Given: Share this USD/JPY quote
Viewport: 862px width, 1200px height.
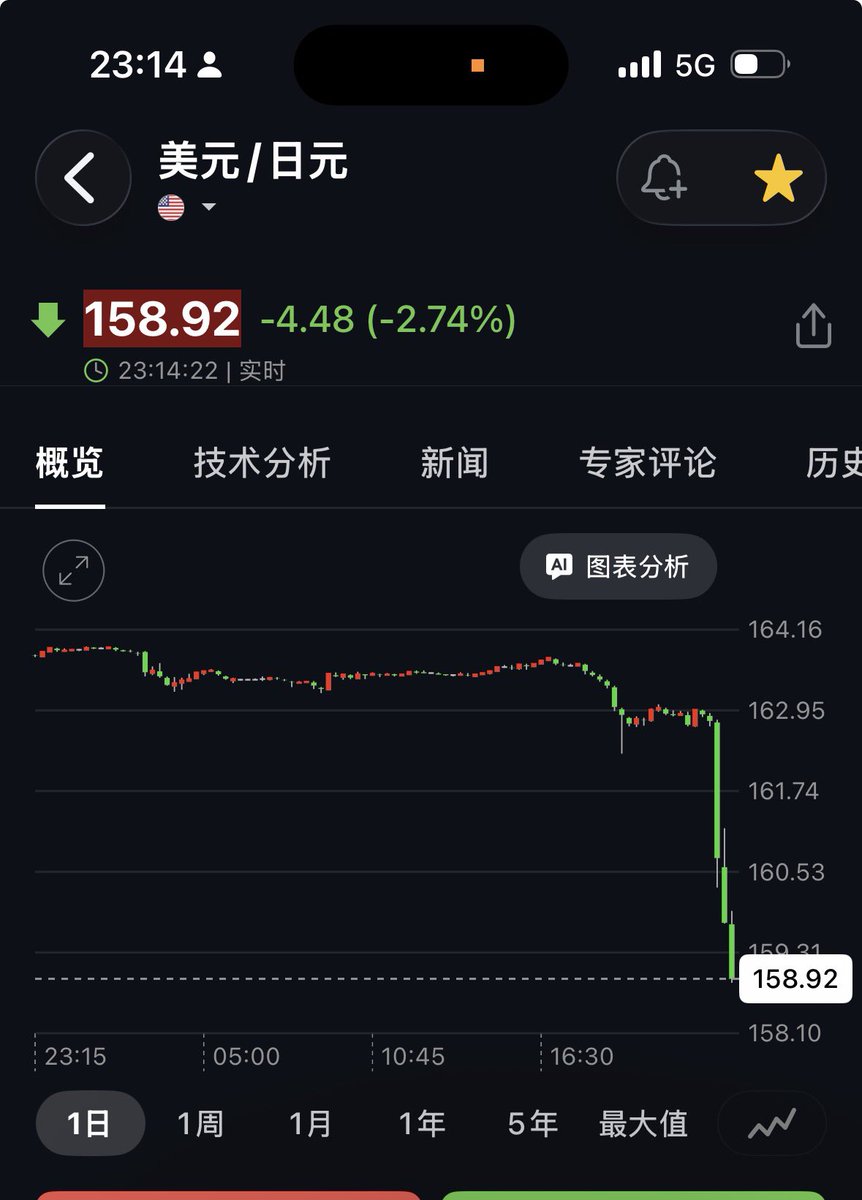Looking at the screenshot, I should click(813, 325).
